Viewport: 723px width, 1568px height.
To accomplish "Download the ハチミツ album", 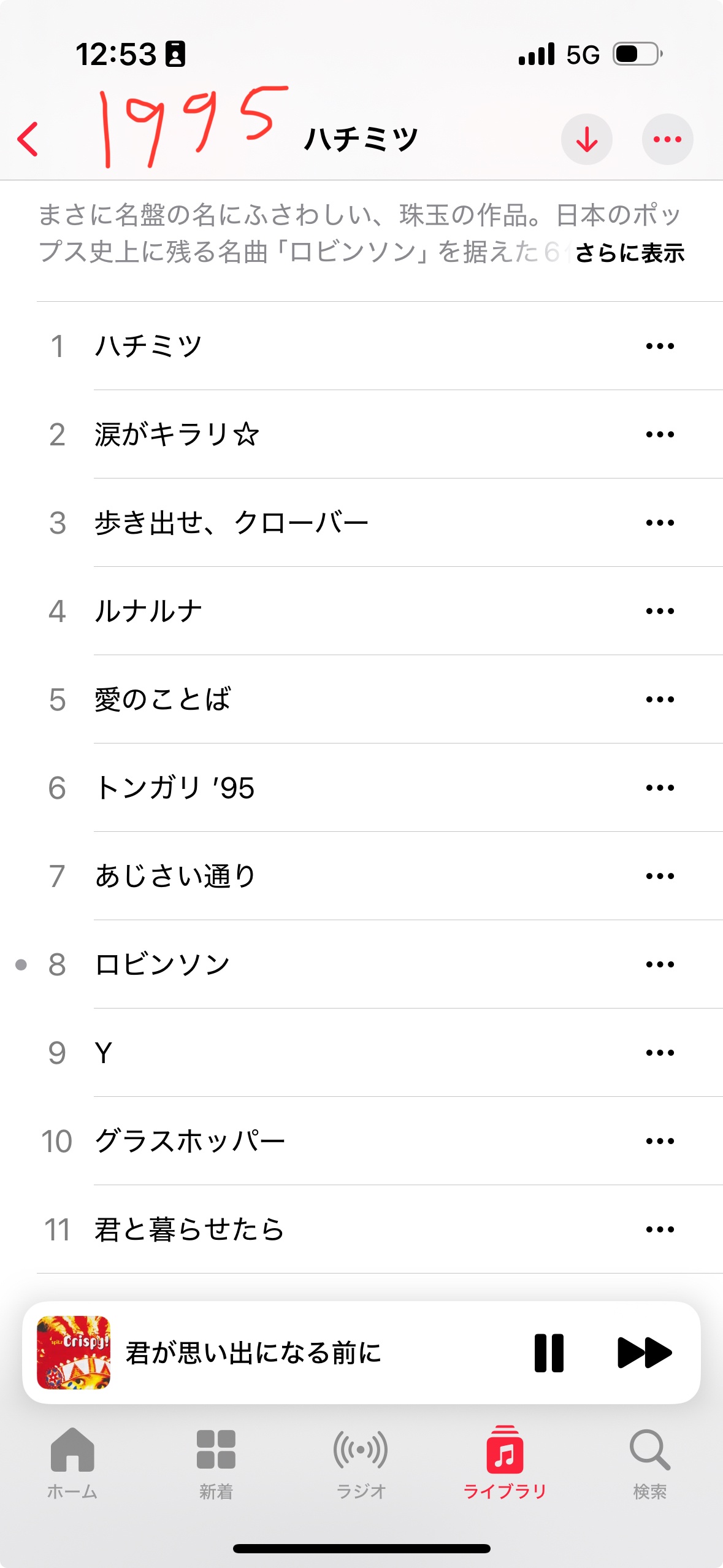I will [x=586, y=139].
